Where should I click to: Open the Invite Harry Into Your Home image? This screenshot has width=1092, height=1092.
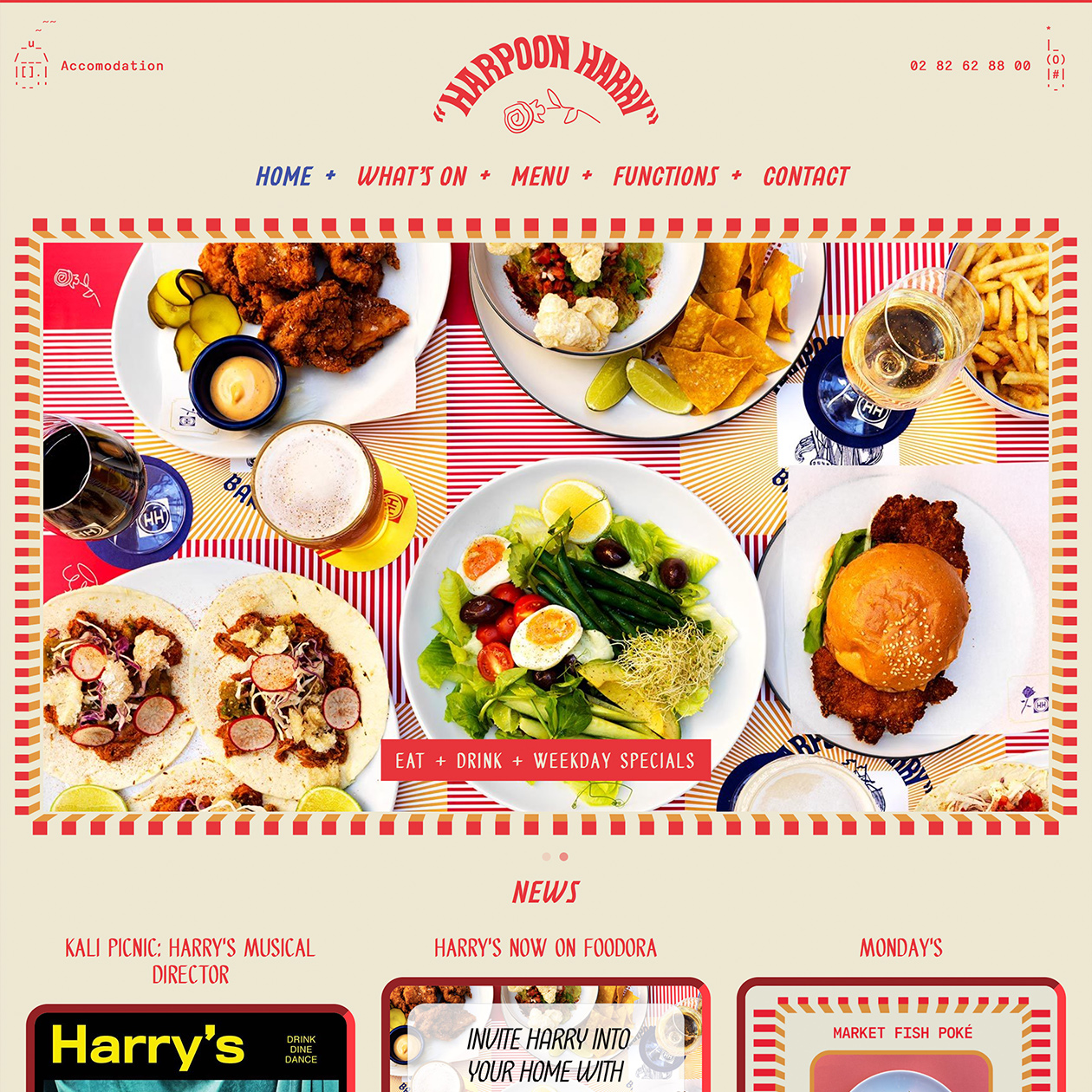coord(545,1040)
